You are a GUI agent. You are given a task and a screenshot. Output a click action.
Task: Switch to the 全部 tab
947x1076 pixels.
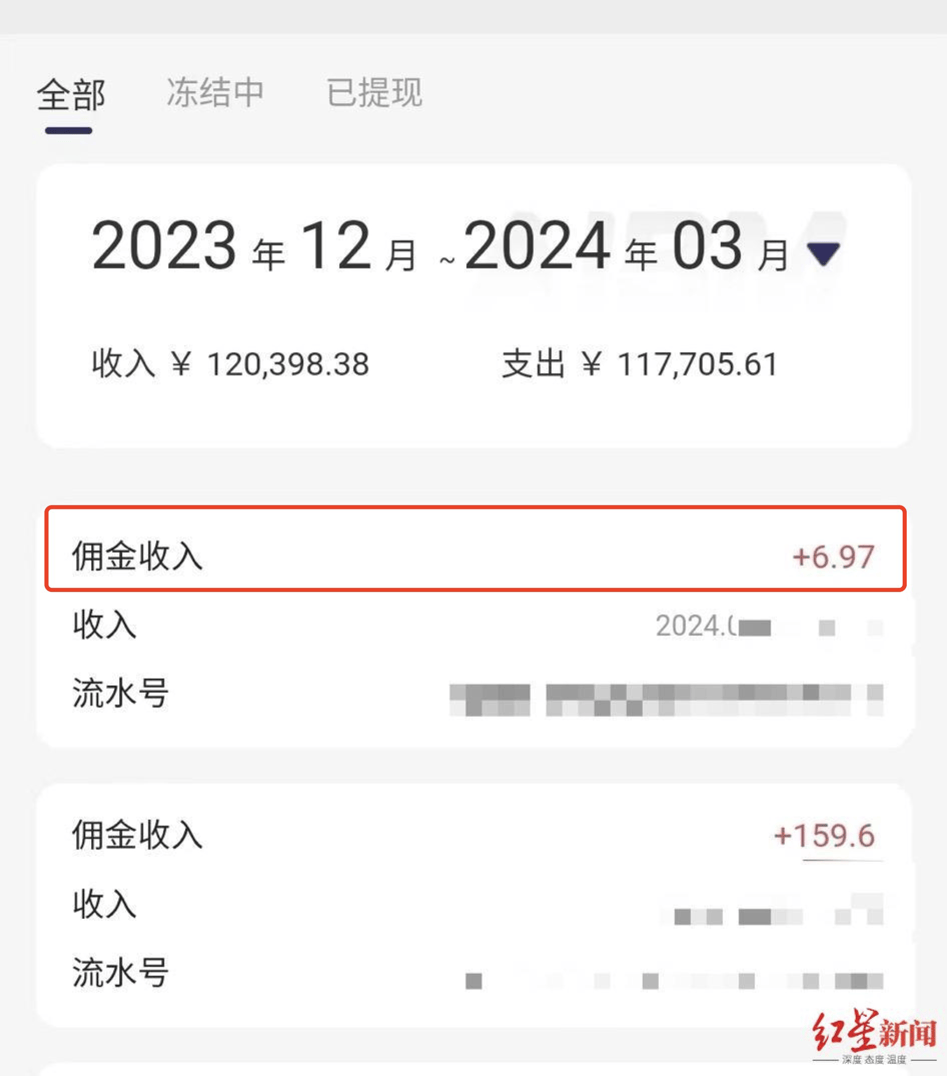tap(70, 95)
